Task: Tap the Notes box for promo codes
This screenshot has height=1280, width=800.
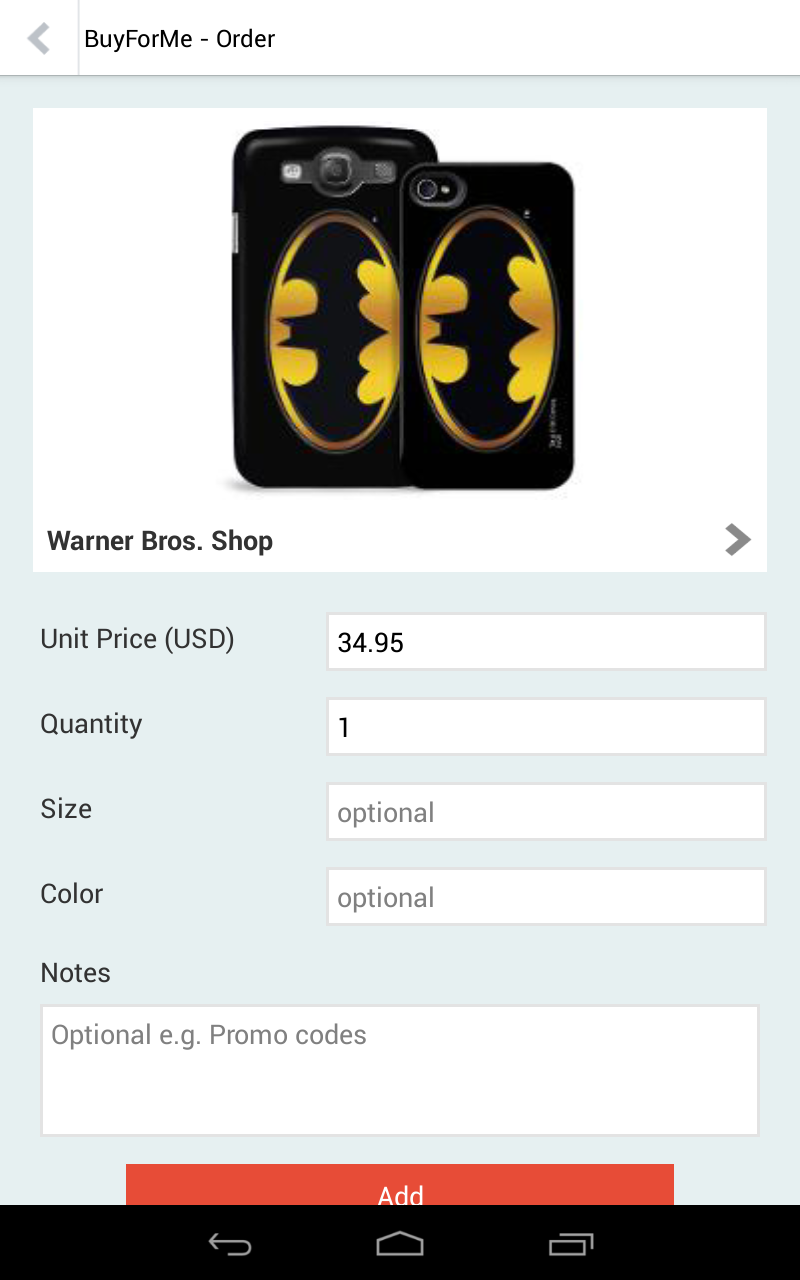Action: point(400,1069)
